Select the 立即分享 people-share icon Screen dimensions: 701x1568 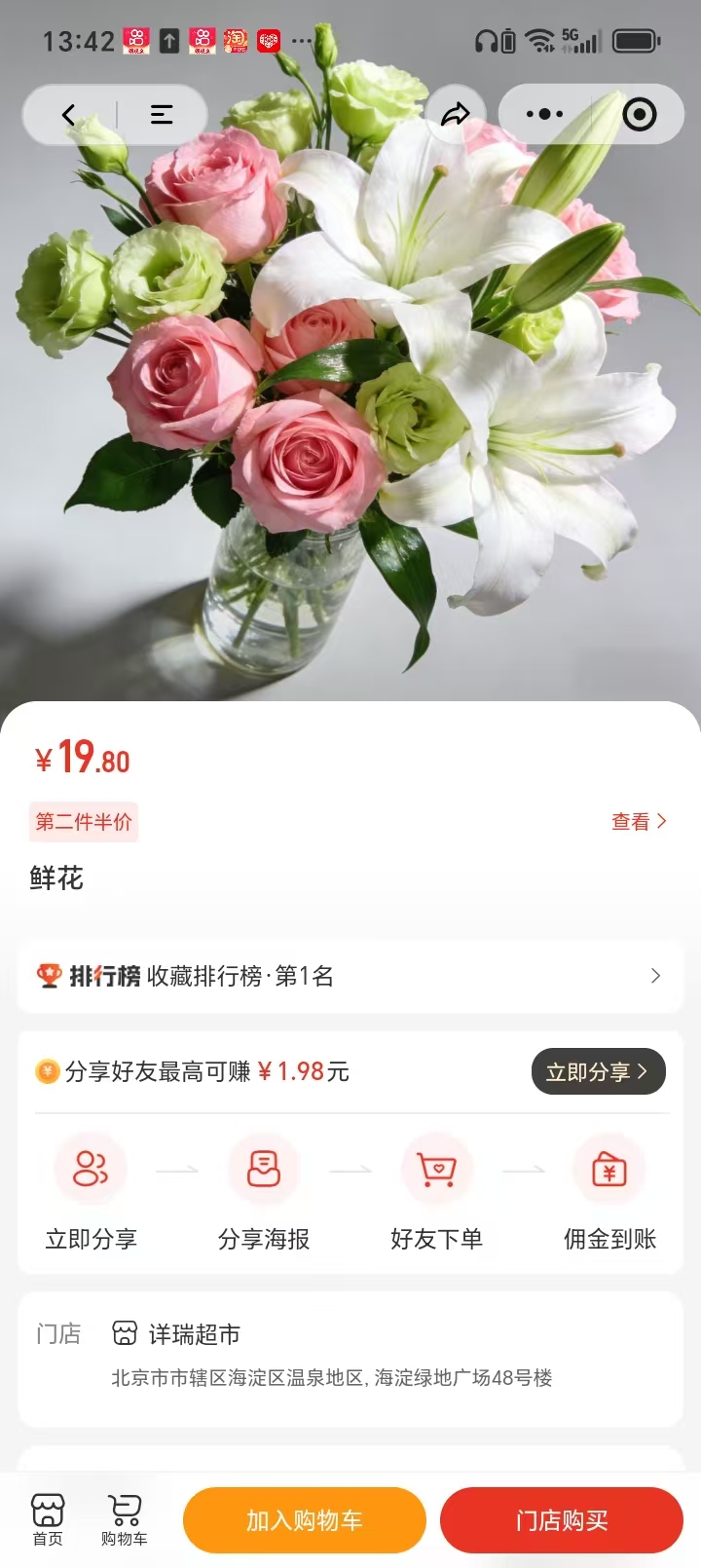coord(90,1170)
